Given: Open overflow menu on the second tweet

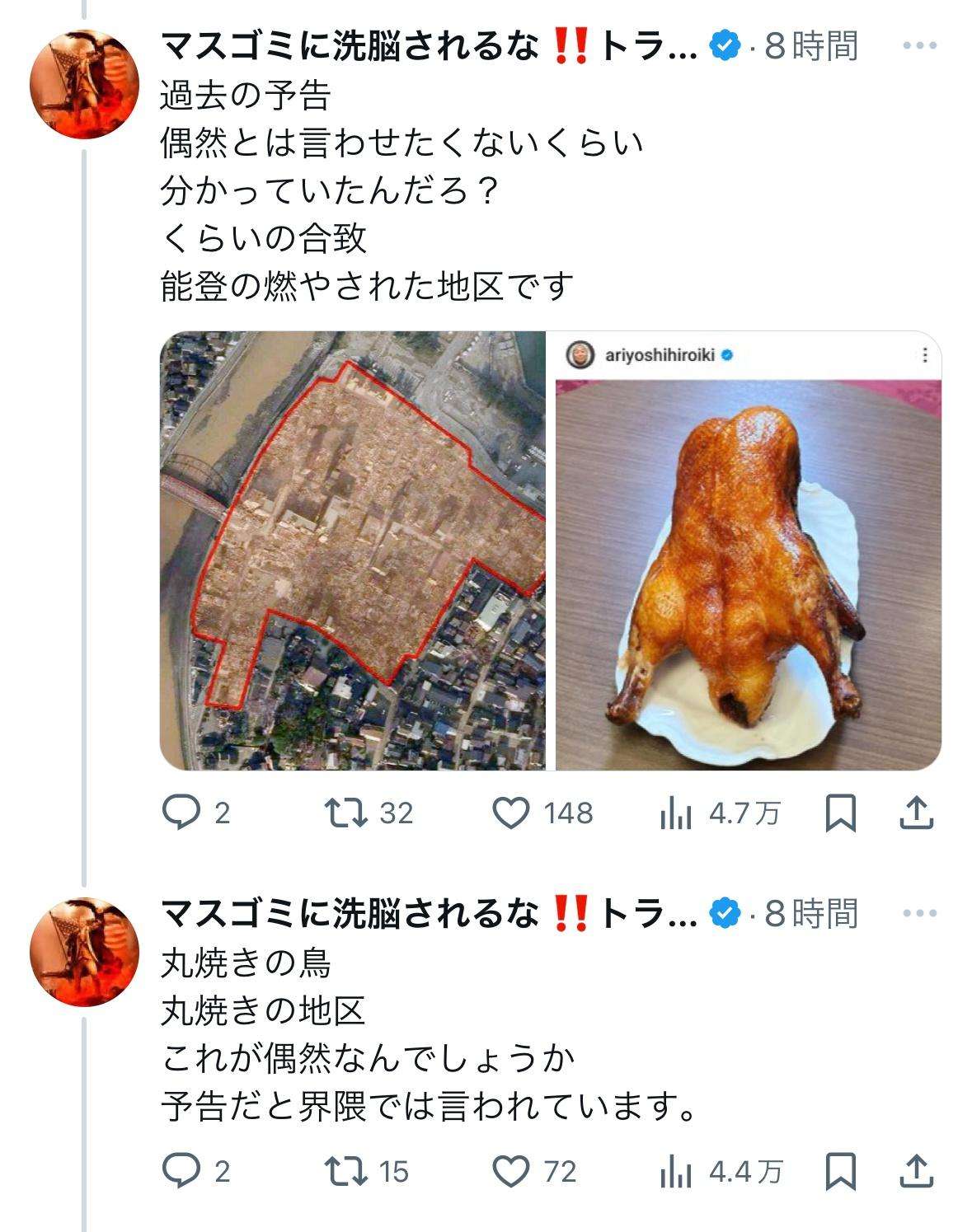Looking at the screenshot, I should 919,913.
